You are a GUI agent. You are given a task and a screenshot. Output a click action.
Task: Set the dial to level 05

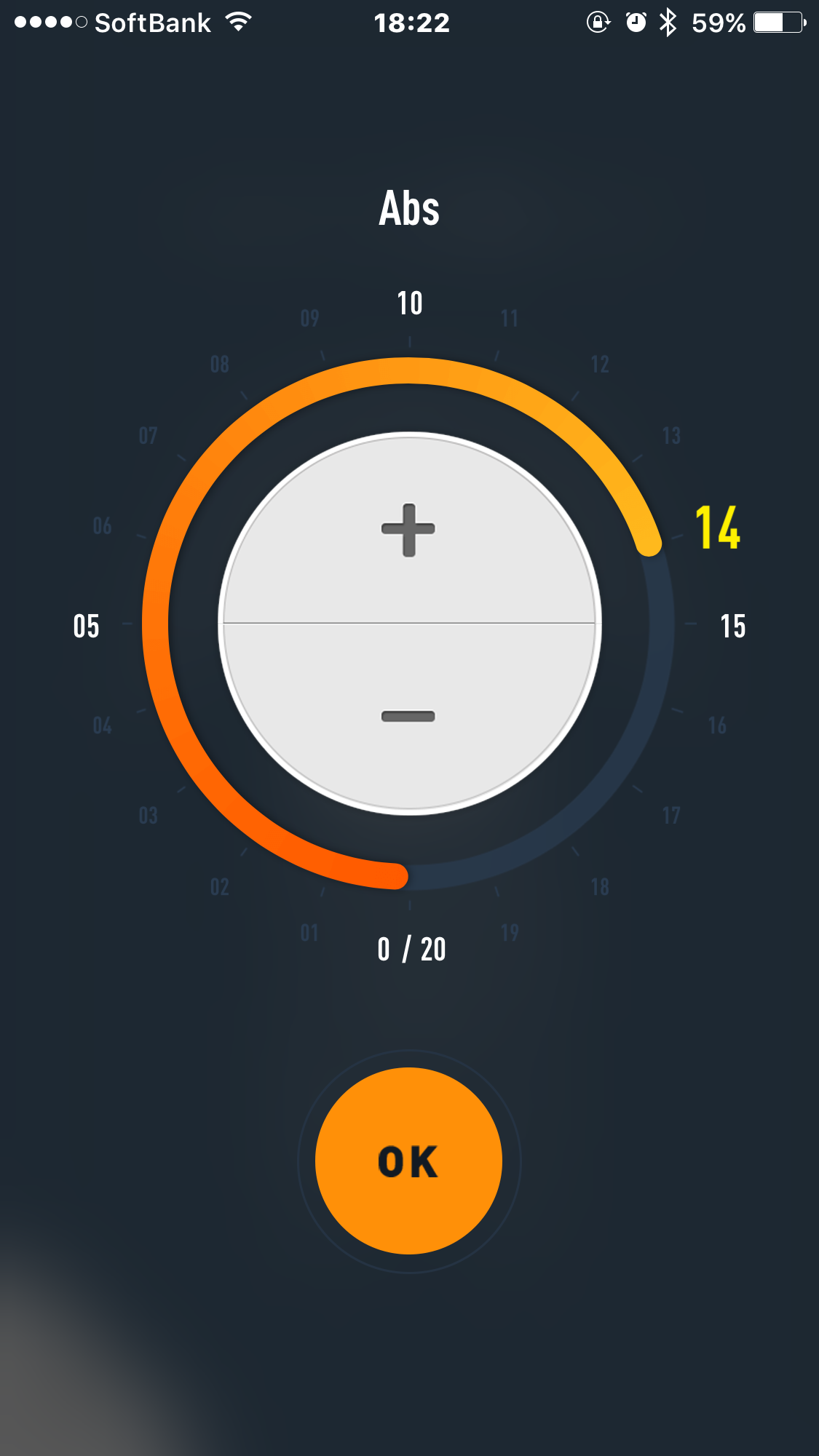(86, 626)
